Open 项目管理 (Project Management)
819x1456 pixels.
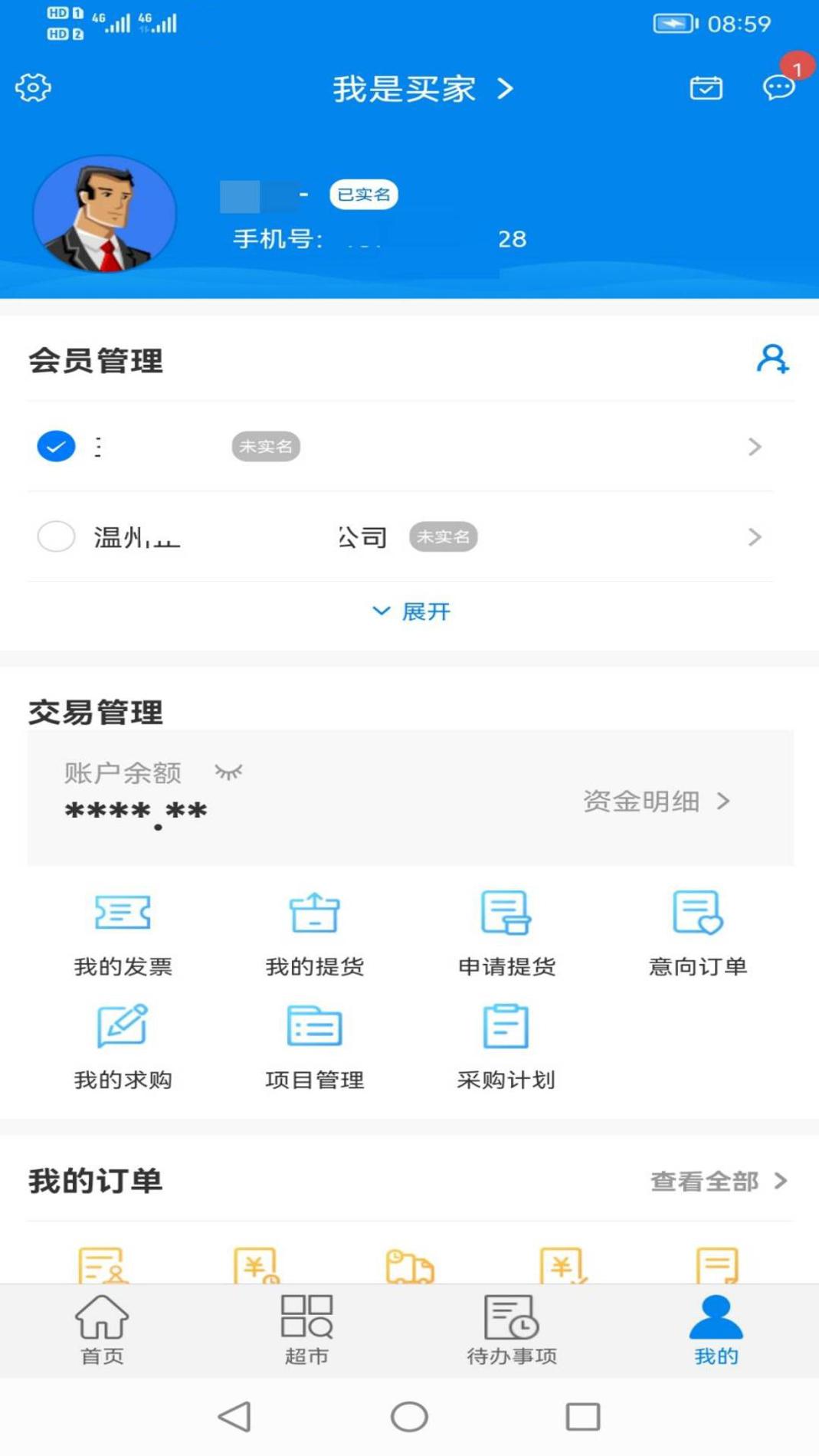tap(313, 1044)
